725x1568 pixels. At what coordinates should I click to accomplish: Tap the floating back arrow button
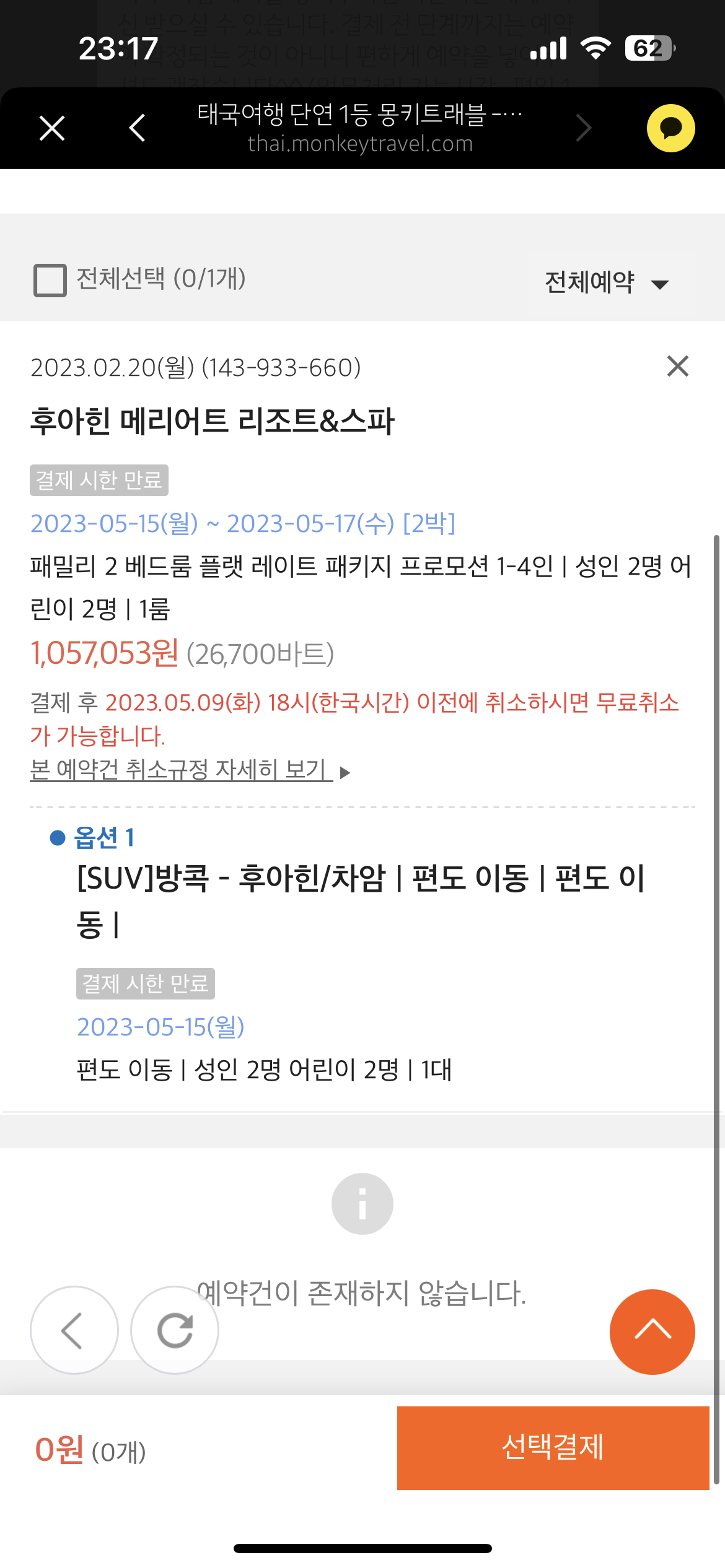(x=74, y=1330)
